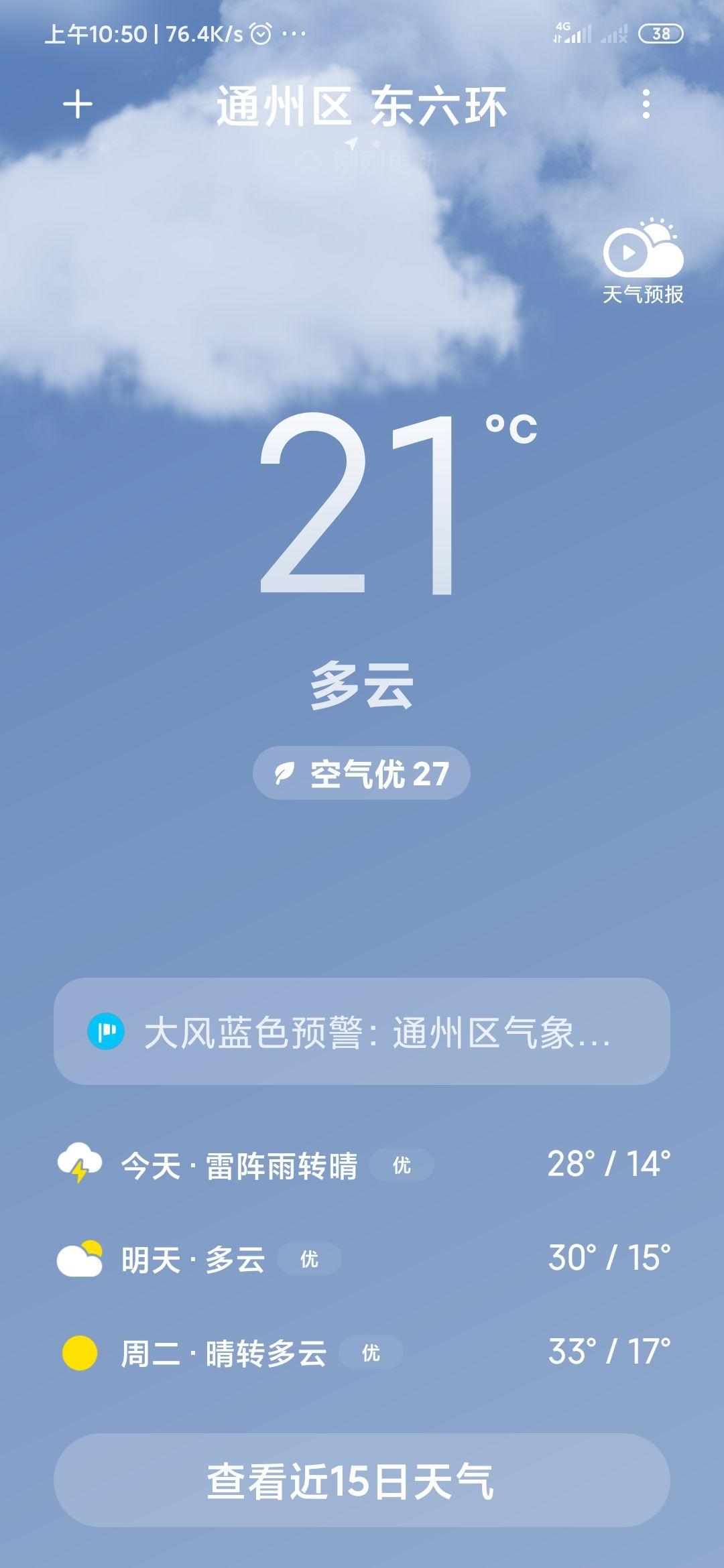Tap the 通州区 东六环 location title

coord(362,106)
